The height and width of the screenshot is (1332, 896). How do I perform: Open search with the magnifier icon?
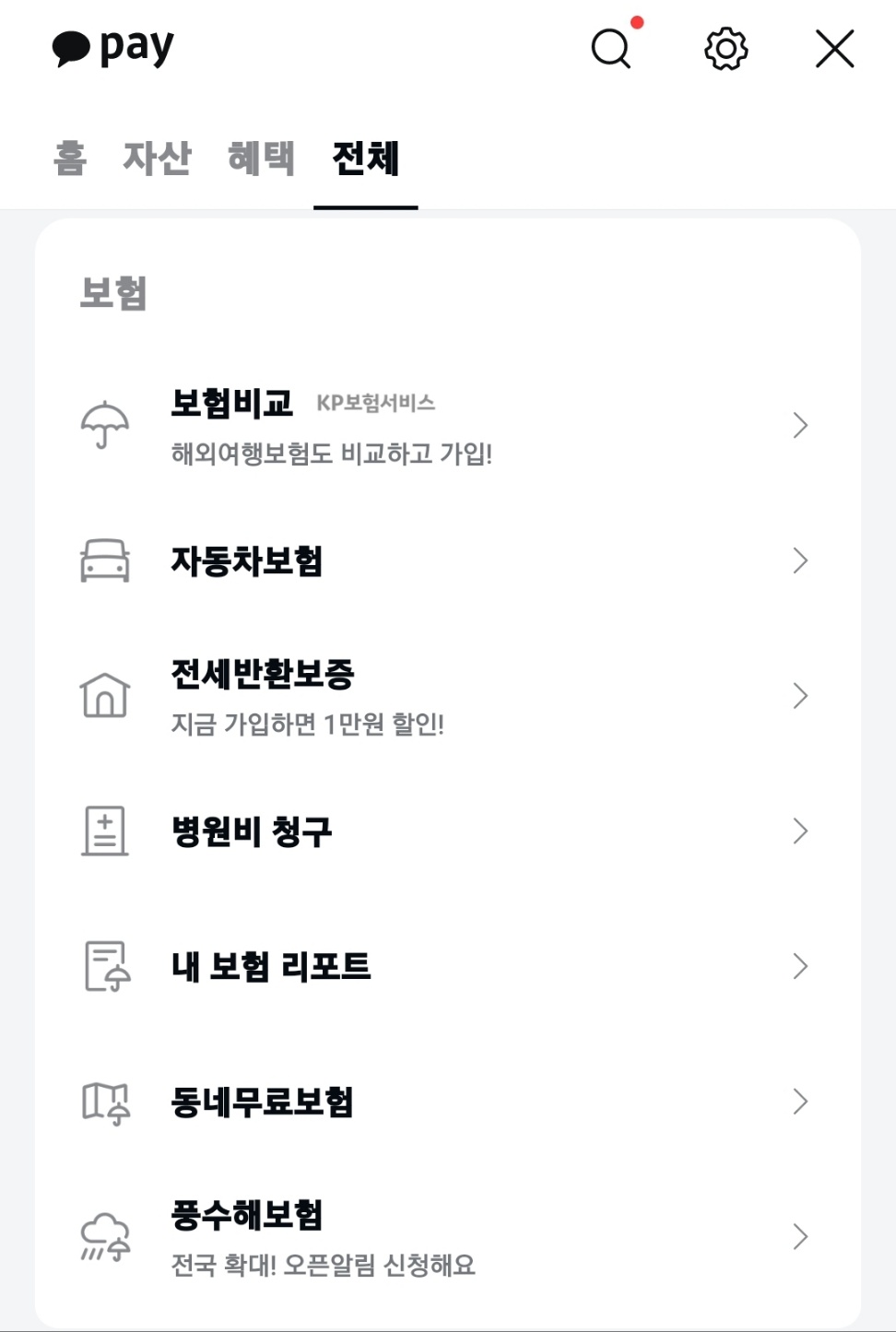click(x=610, y=49)
